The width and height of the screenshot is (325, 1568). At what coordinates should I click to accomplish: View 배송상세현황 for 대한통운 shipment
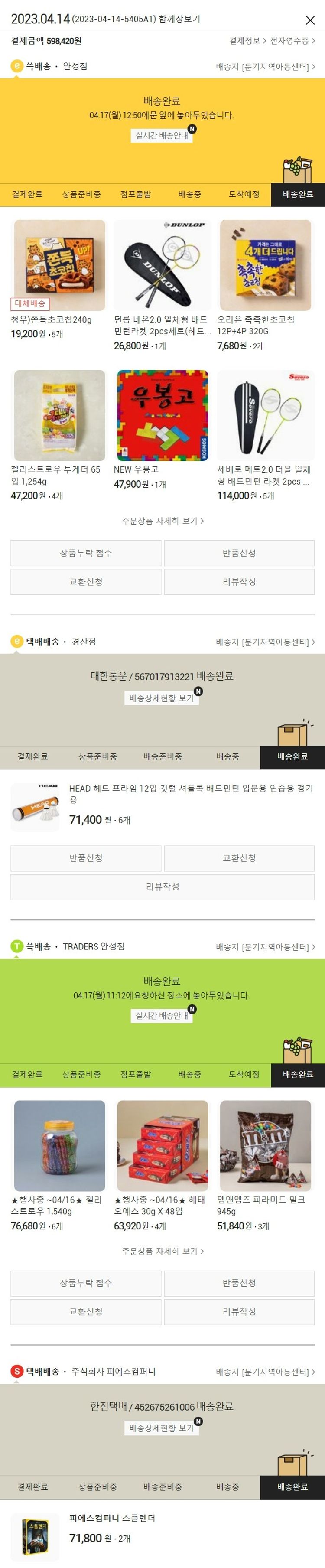coord(162,698)
